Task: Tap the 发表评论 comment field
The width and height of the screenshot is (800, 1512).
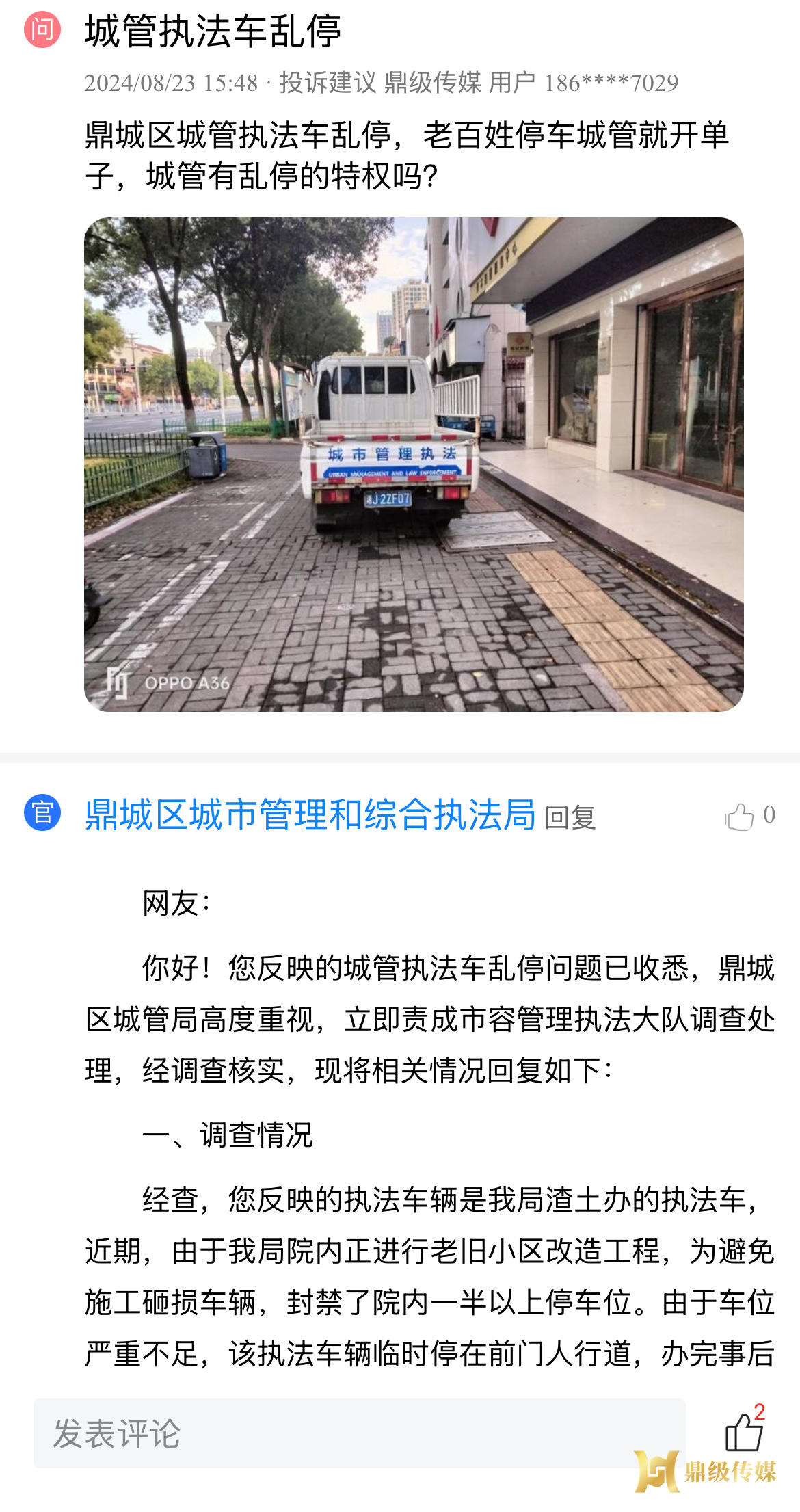Action: click(x=359, y=1433)
